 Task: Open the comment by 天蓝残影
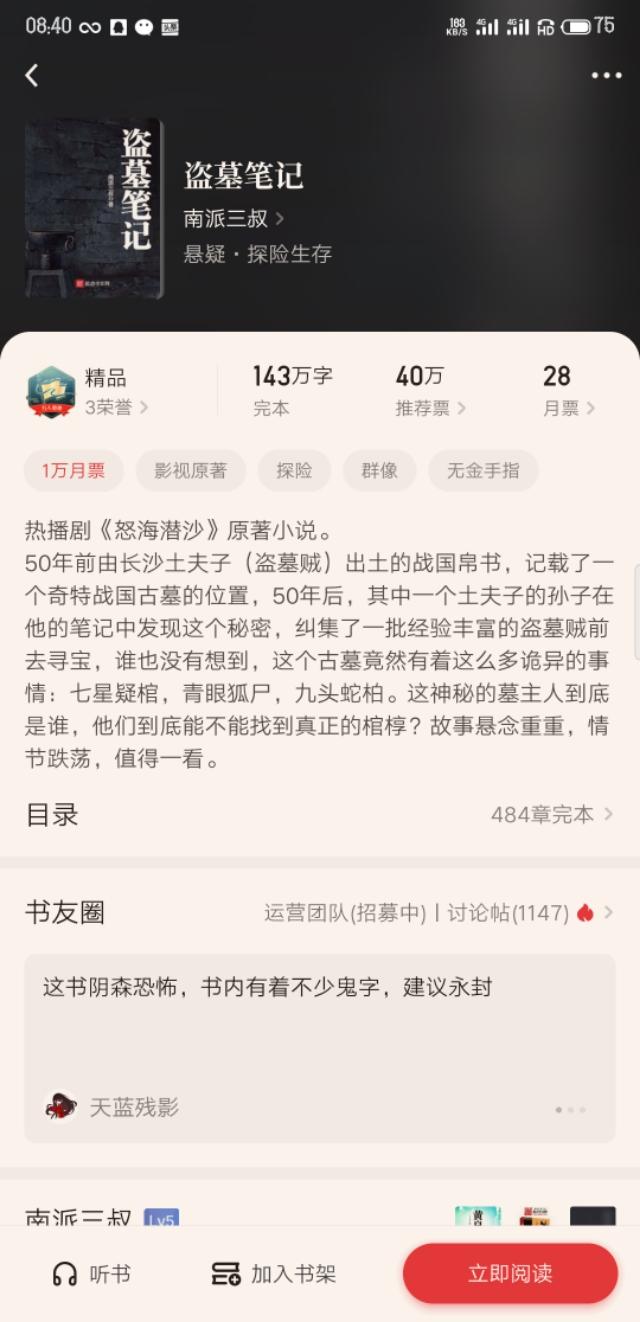tap(320, 1048)
